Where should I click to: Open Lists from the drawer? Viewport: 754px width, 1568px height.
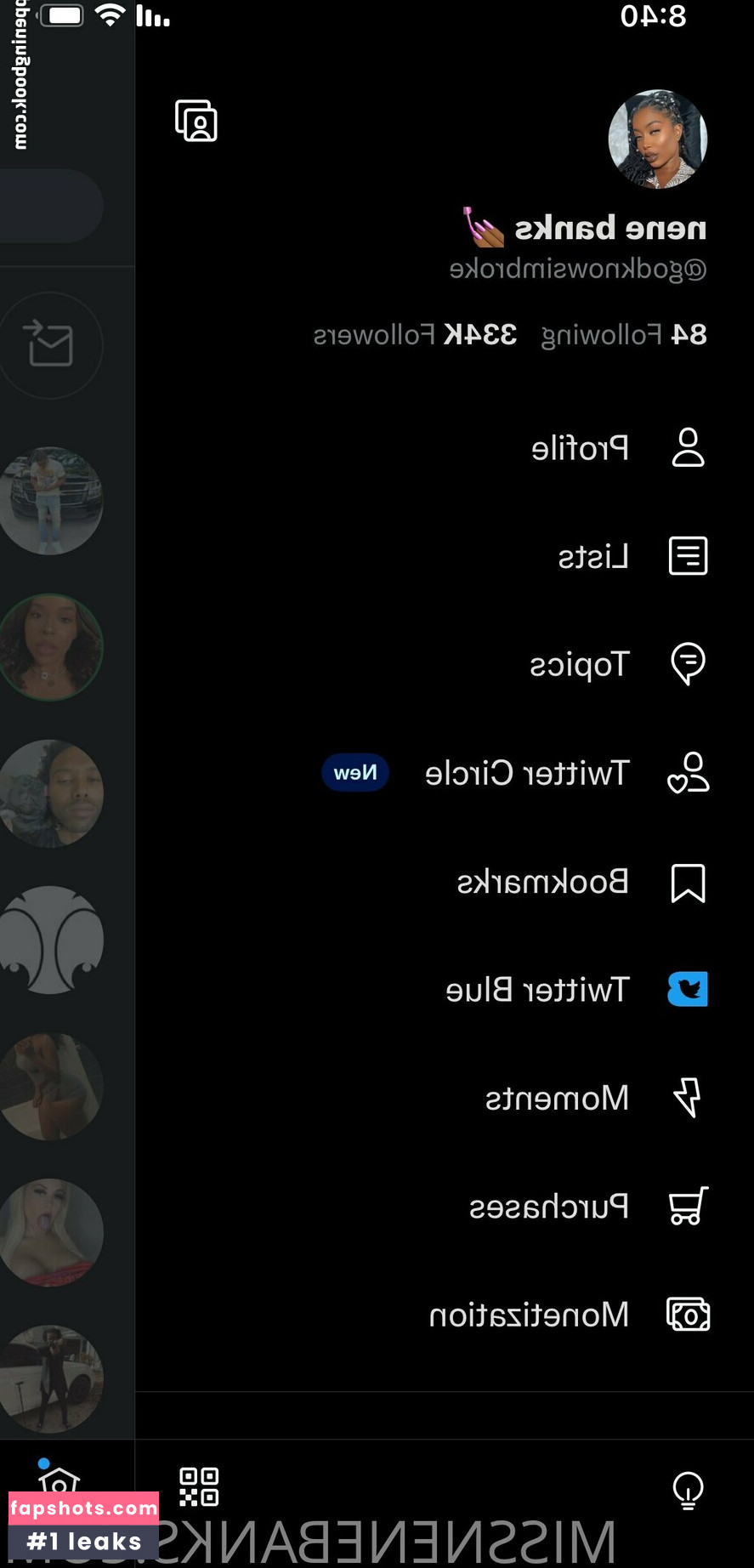[629, 556]
